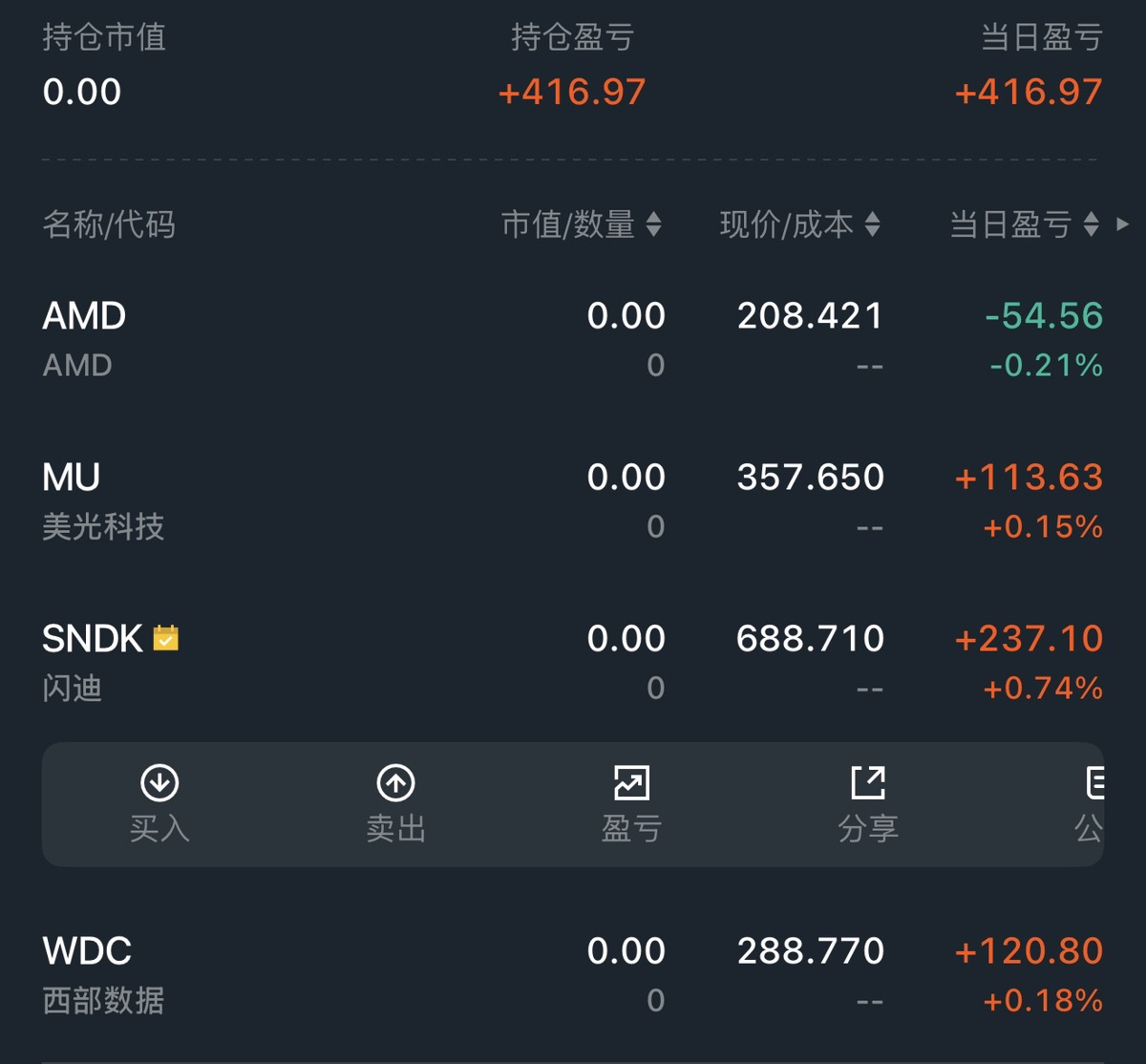Image resolution: width=1146 pixels, height=1064 pixels.
Task: Show more columns with the right arrow
Action: 1123,224
